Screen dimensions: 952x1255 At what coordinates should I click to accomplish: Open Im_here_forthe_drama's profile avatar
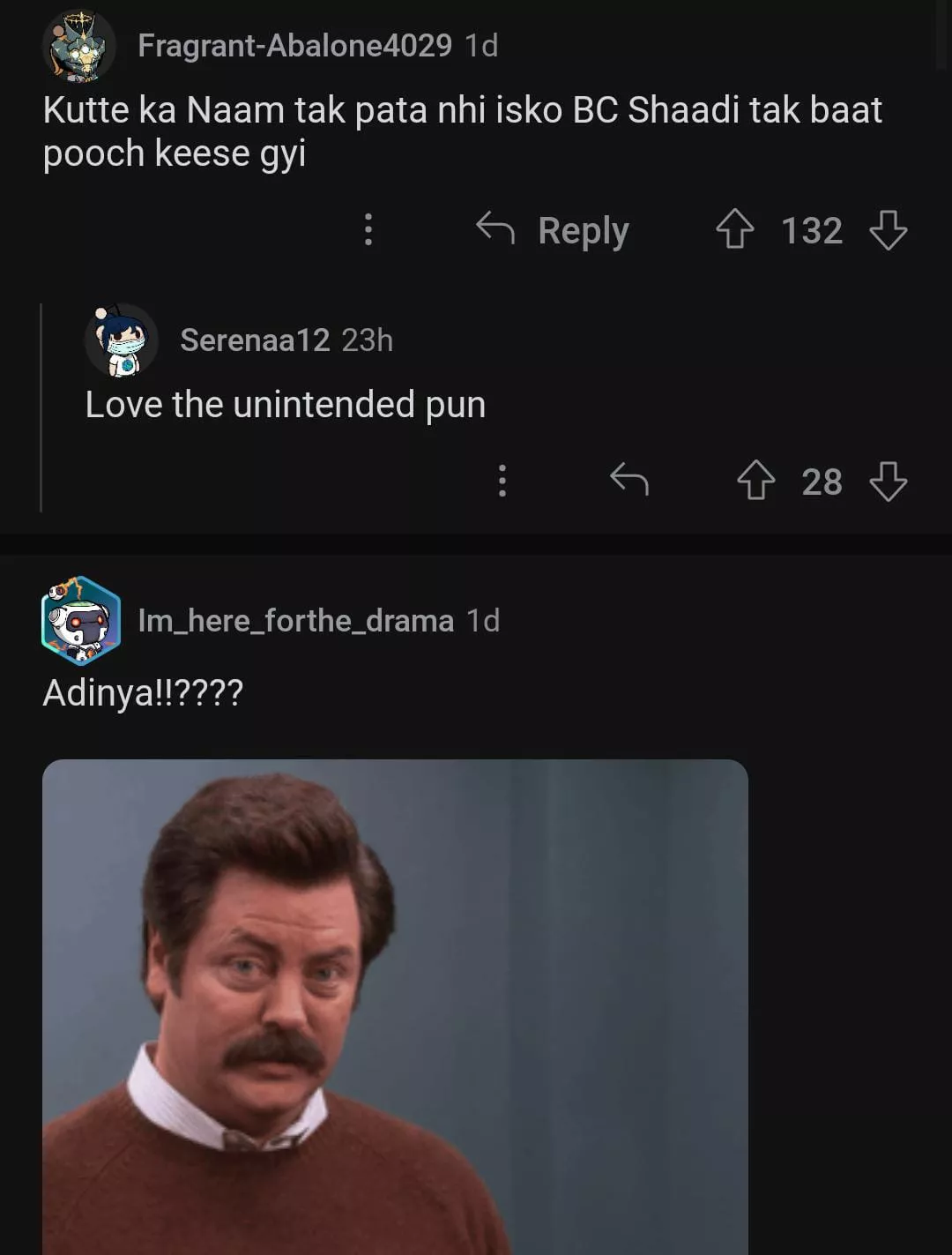[81, 620]
